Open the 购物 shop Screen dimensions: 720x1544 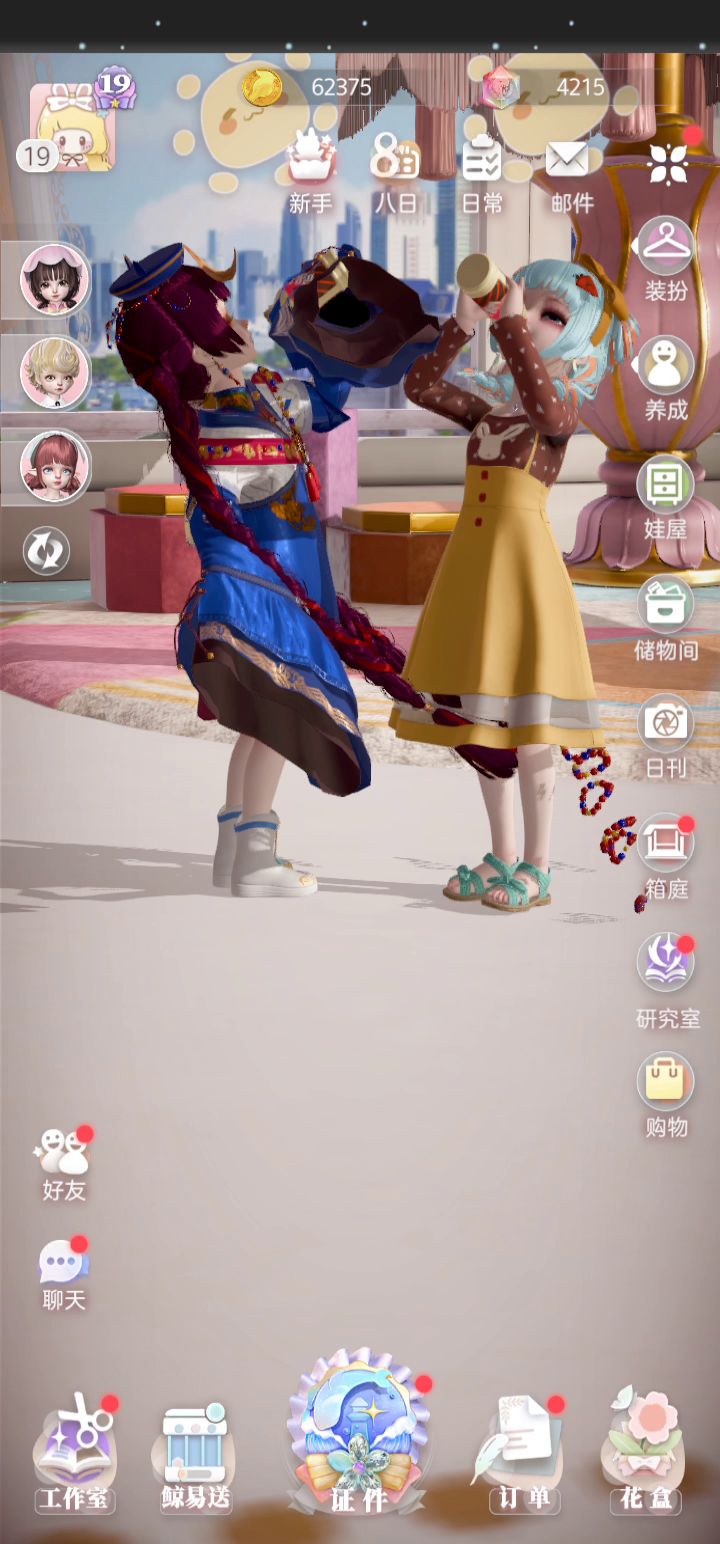click(666, 1095)
